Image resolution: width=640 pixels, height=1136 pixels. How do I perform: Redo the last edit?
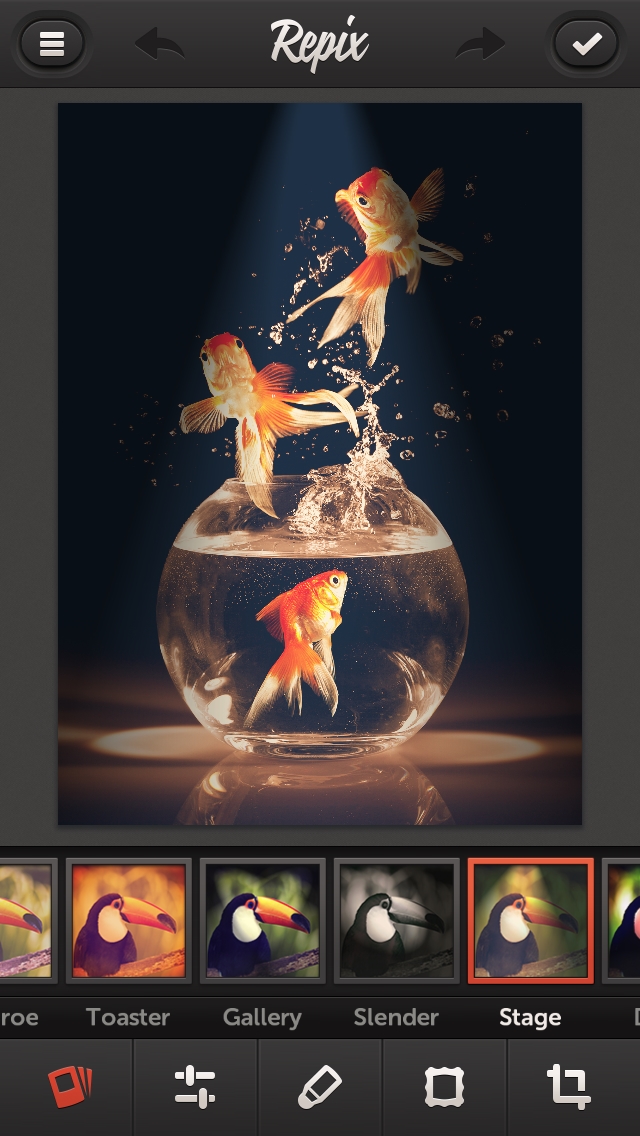(480, 43)
